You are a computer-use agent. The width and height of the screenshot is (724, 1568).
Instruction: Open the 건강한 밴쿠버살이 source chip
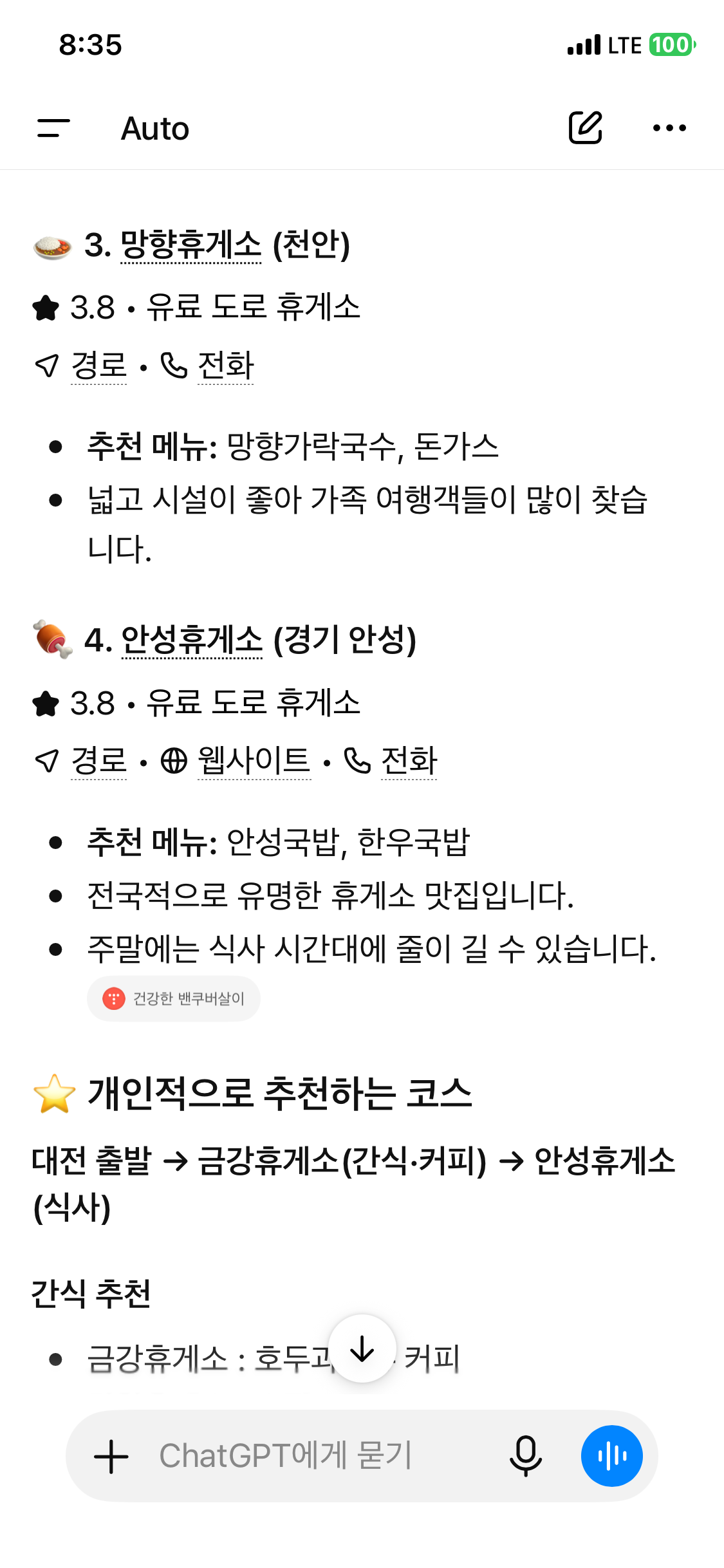click(174, 998)
